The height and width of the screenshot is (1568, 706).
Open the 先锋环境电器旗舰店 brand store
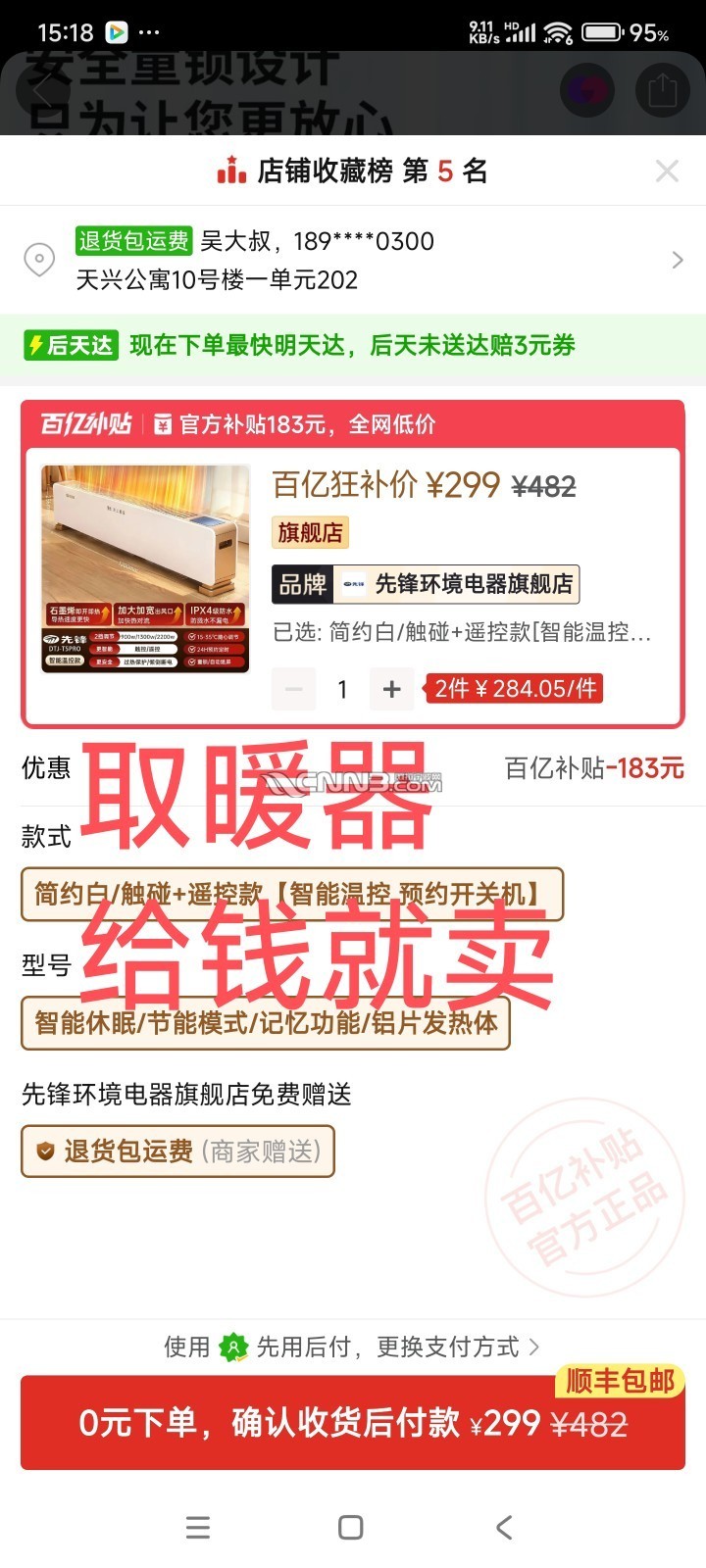(427, 584)
